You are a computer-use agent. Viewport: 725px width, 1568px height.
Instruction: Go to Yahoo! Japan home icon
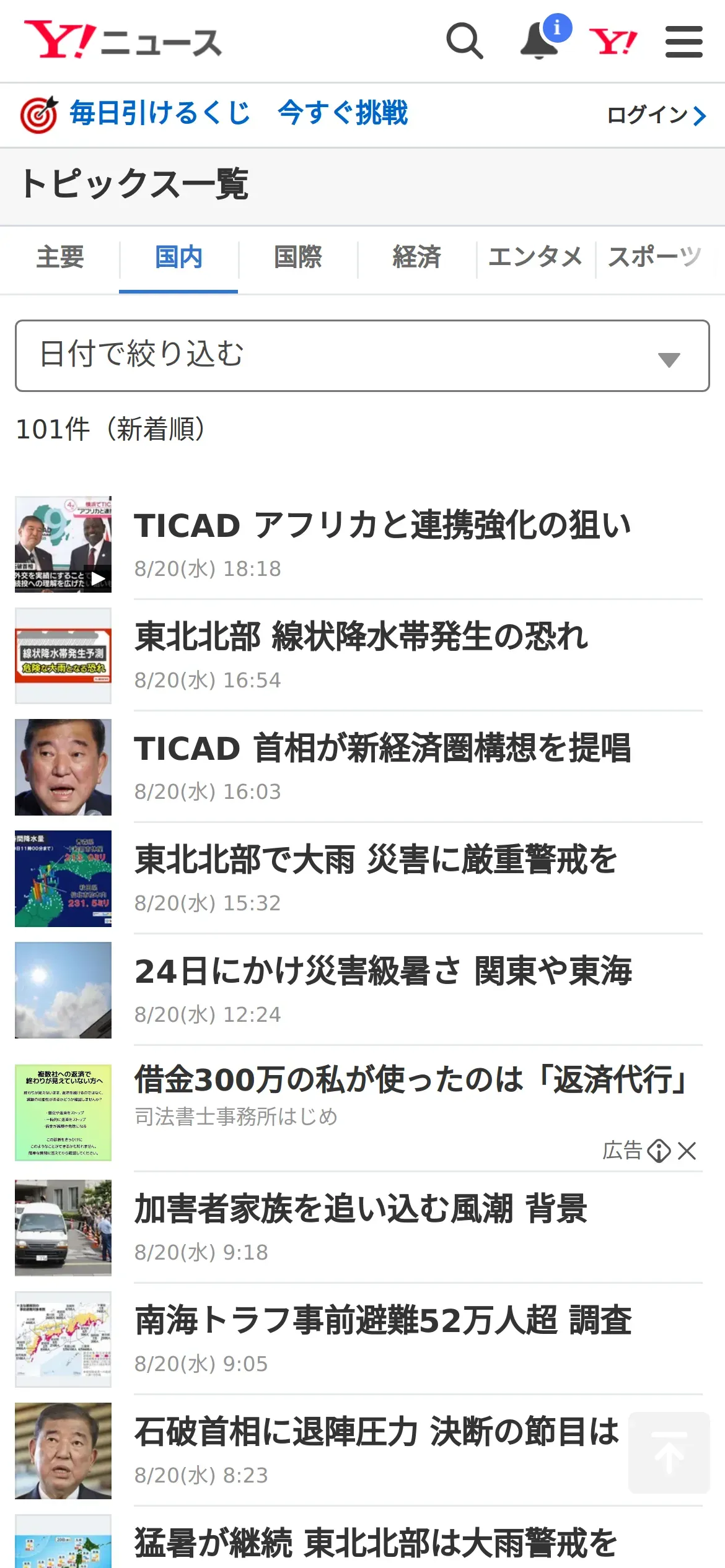(613, 41)
